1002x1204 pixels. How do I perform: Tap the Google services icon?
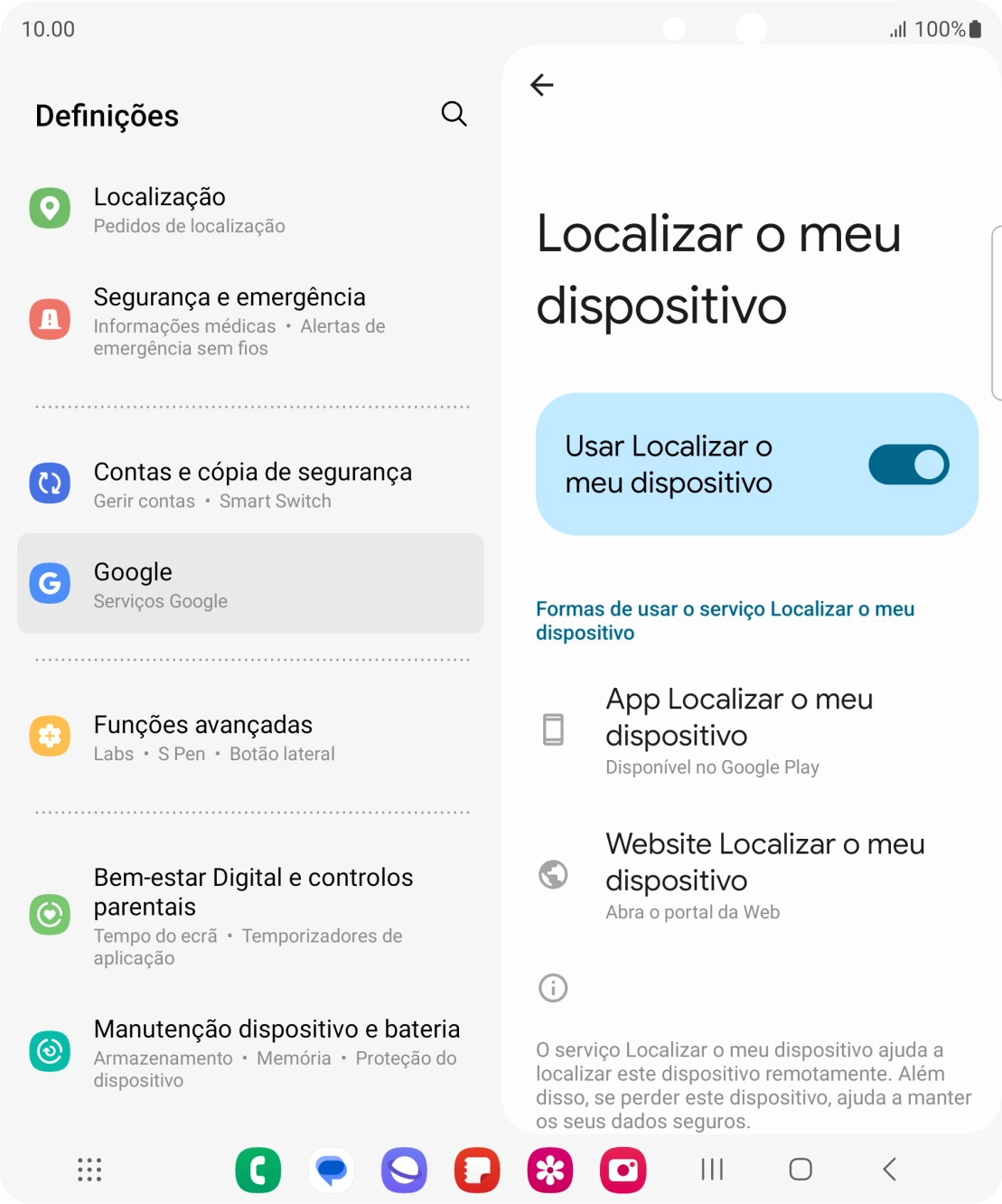click(51, 583)
